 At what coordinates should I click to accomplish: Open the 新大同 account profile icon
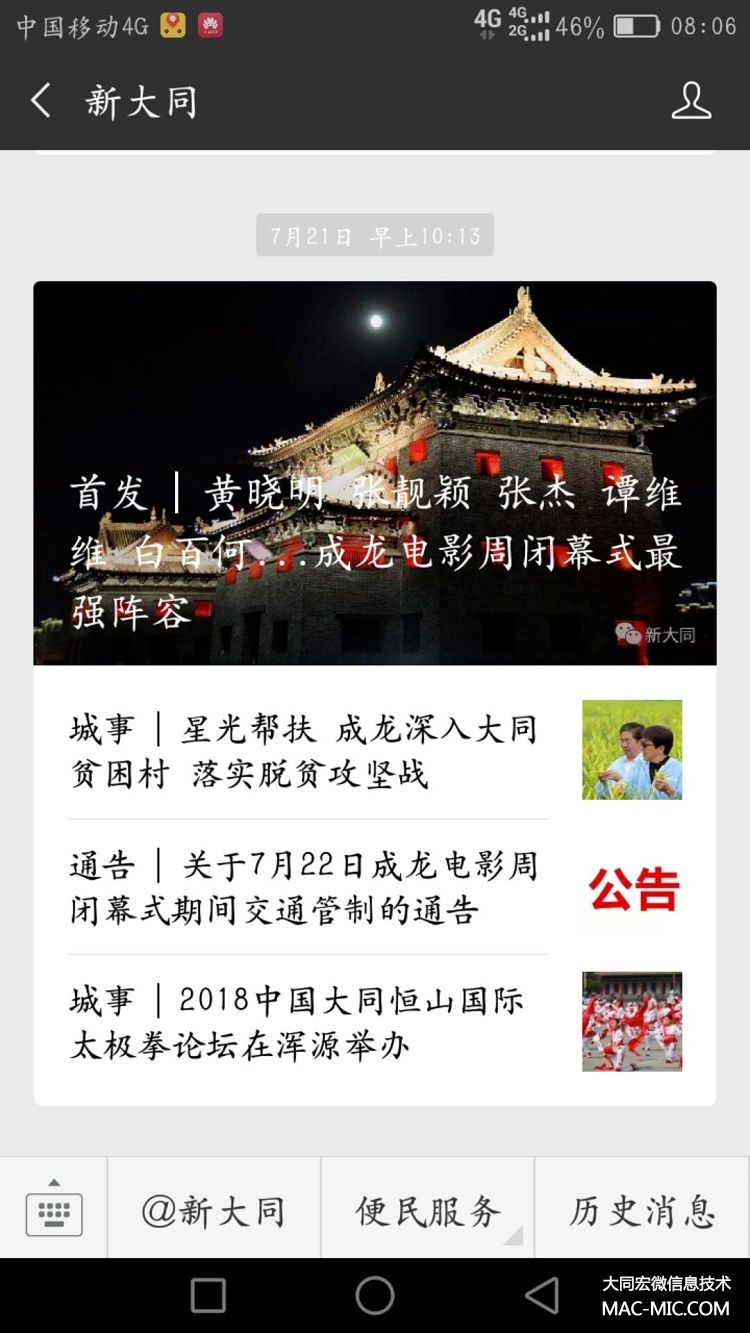pos(690,101)
